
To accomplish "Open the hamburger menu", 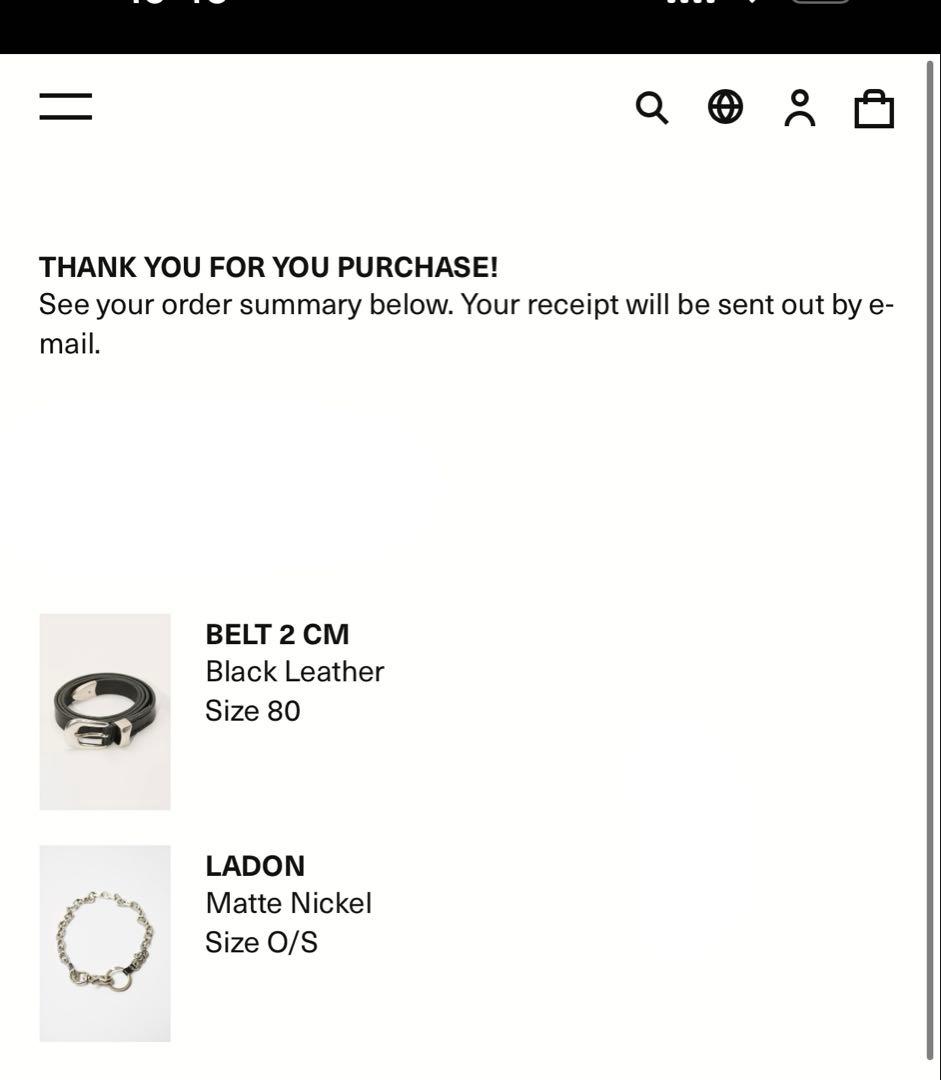I will click(x=66, y=107).
